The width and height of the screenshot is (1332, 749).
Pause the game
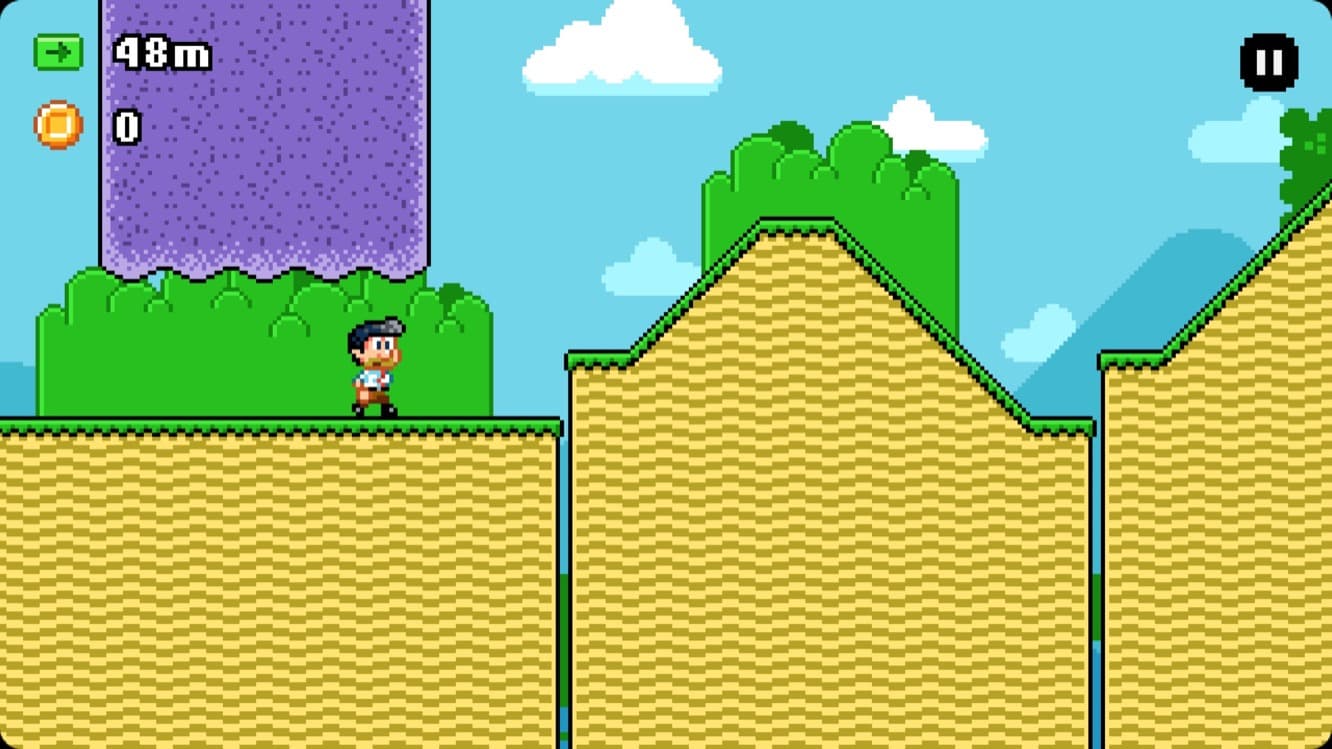pyautogui.click(x=1269, y=62)
